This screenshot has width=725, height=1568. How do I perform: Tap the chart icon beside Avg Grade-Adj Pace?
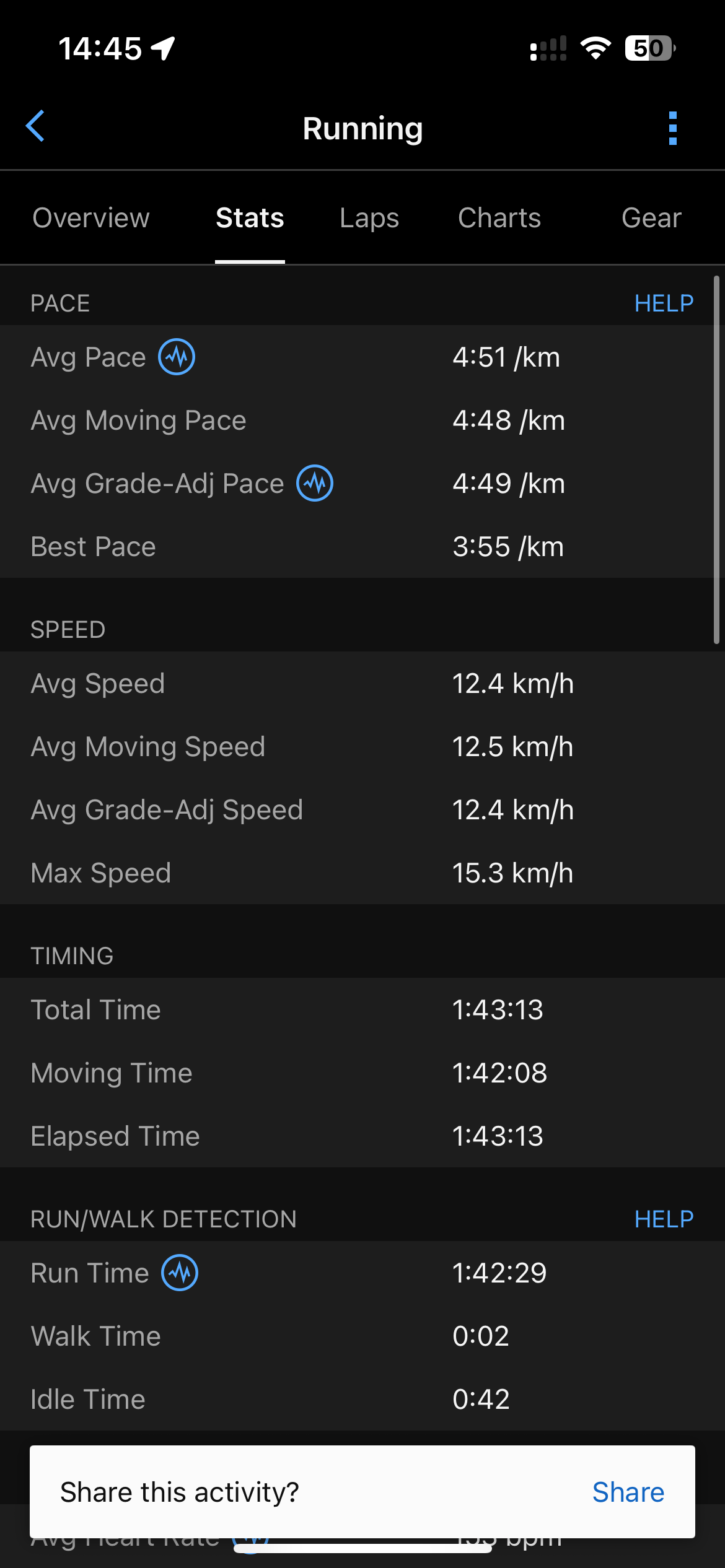315,483
